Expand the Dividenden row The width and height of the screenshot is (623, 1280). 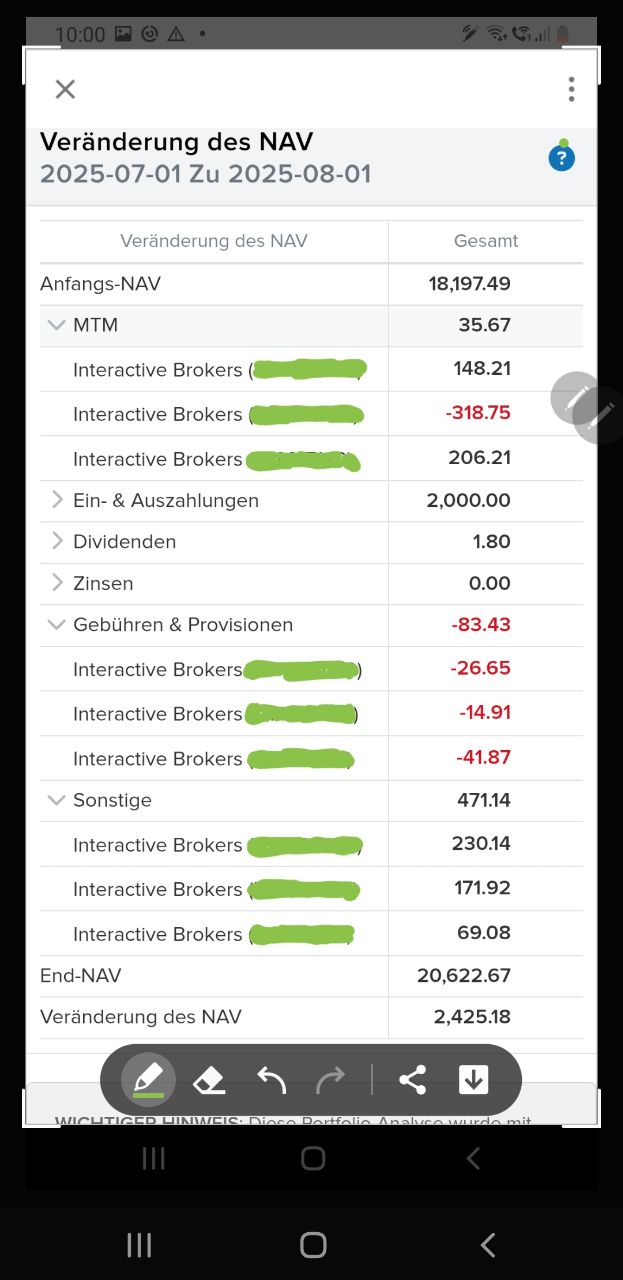(57, 542)
